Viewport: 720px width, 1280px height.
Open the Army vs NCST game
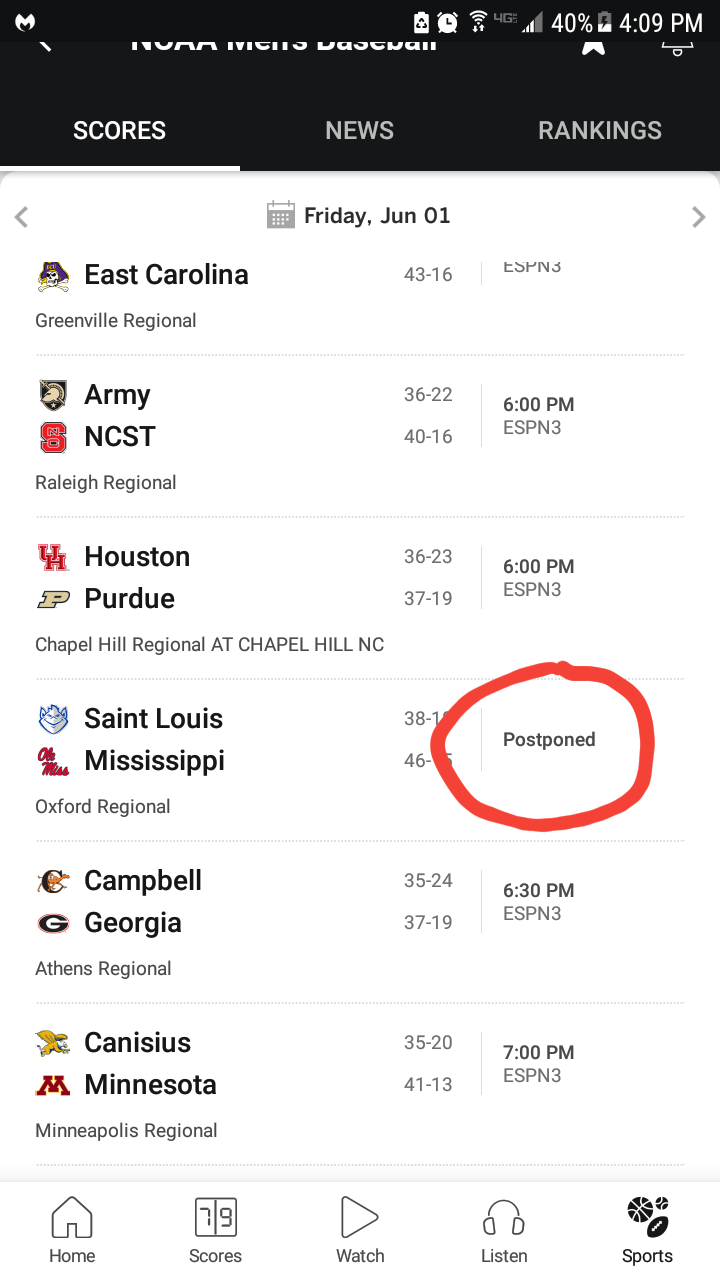[x=360, y=436]
